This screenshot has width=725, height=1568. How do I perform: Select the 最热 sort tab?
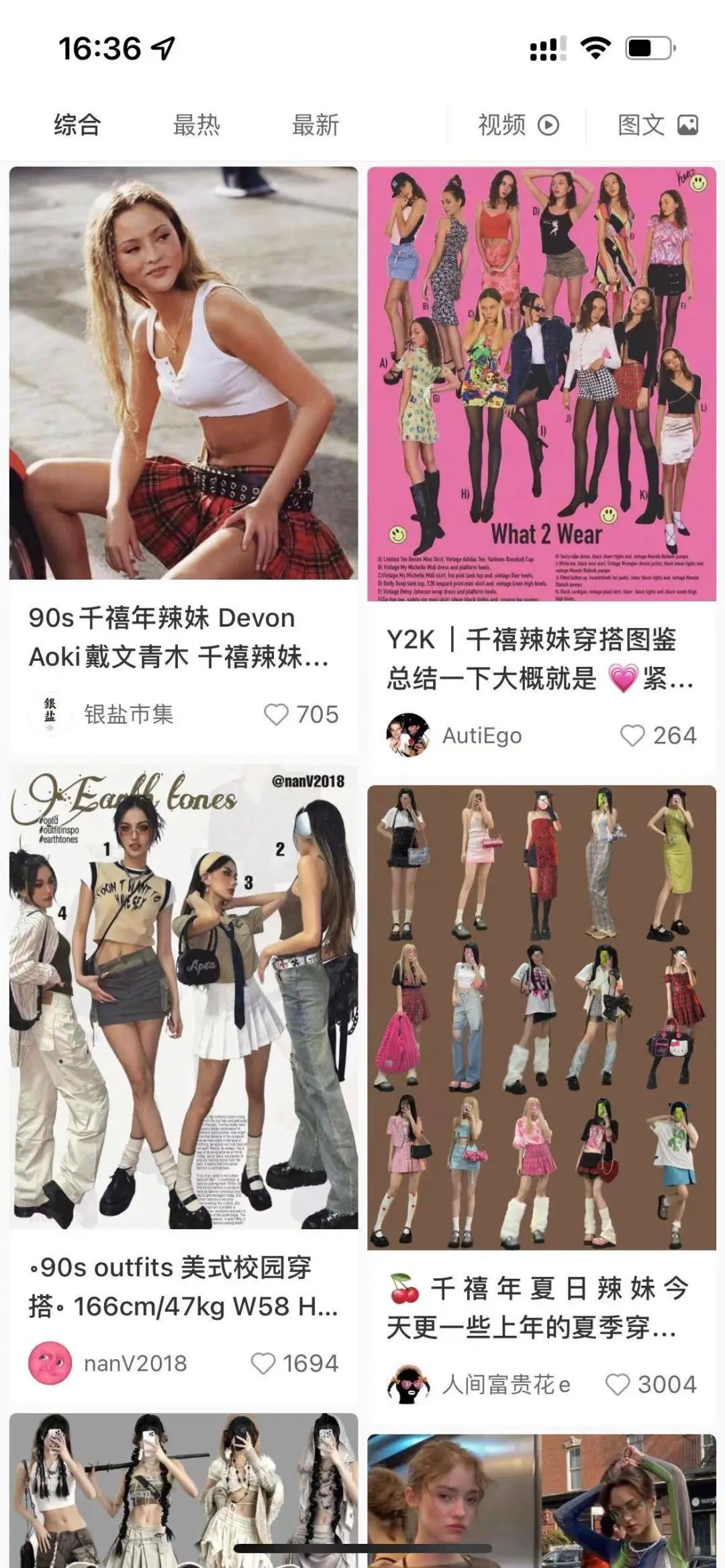tap(196, 125)
